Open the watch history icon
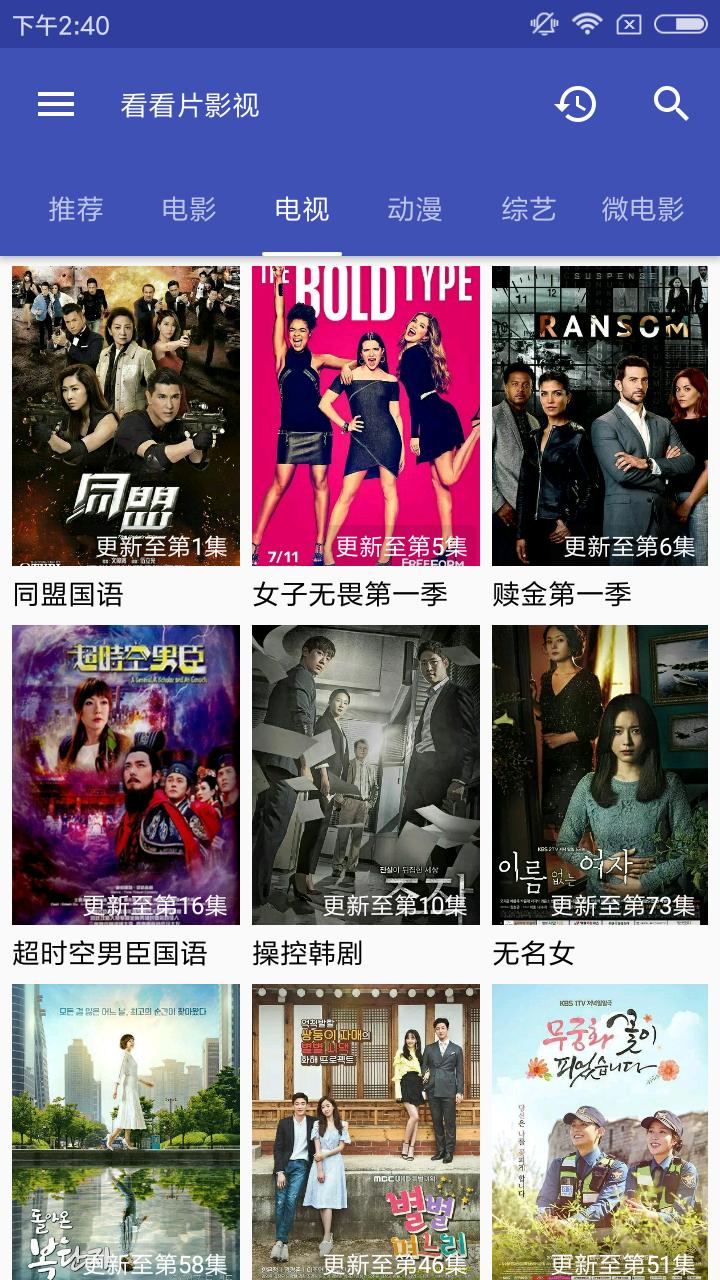Screen dimensions: 720x1280 tap(576, 104)
